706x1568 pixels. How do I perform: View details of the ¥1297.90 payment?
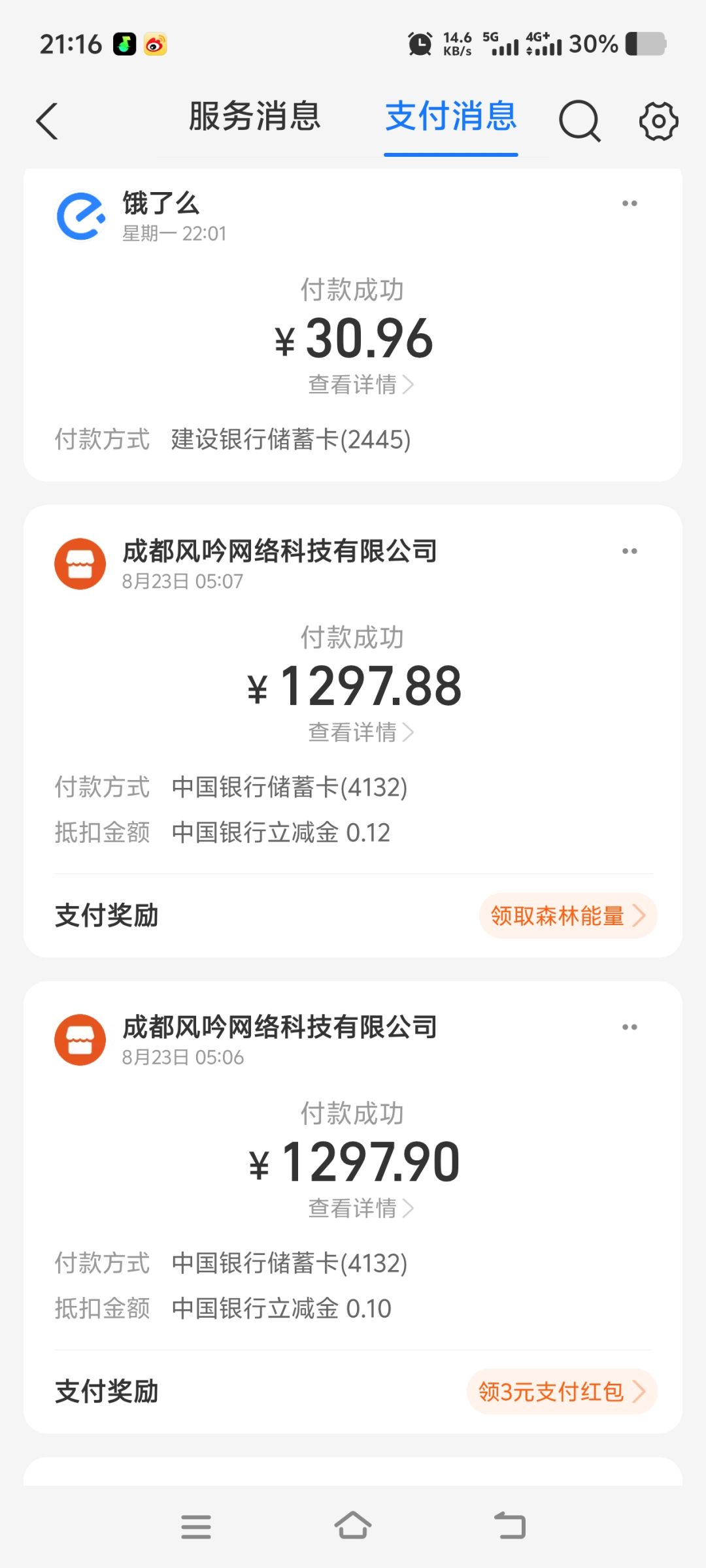pyautogui.click(x=361, y=1208)
